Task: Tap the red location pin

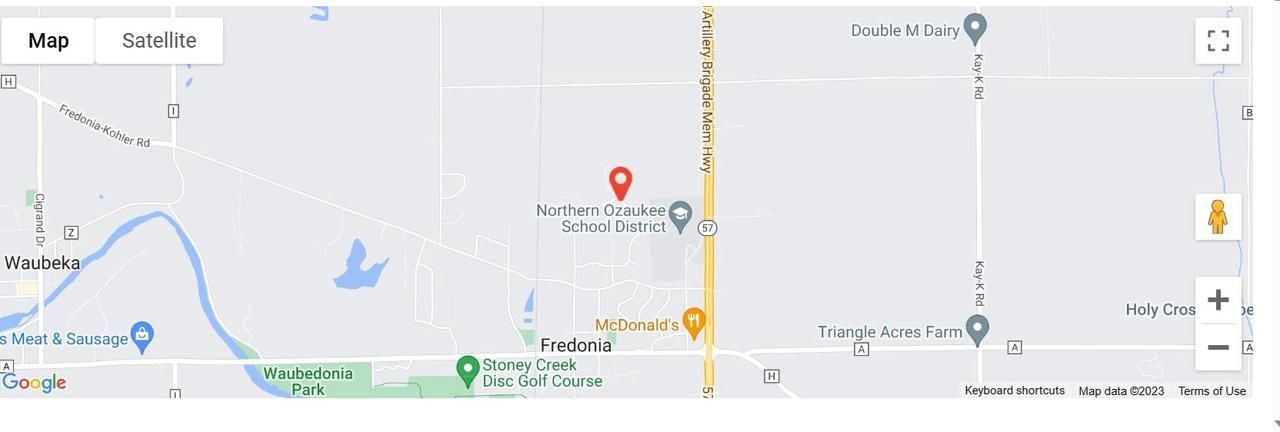Action: [621, 182]
